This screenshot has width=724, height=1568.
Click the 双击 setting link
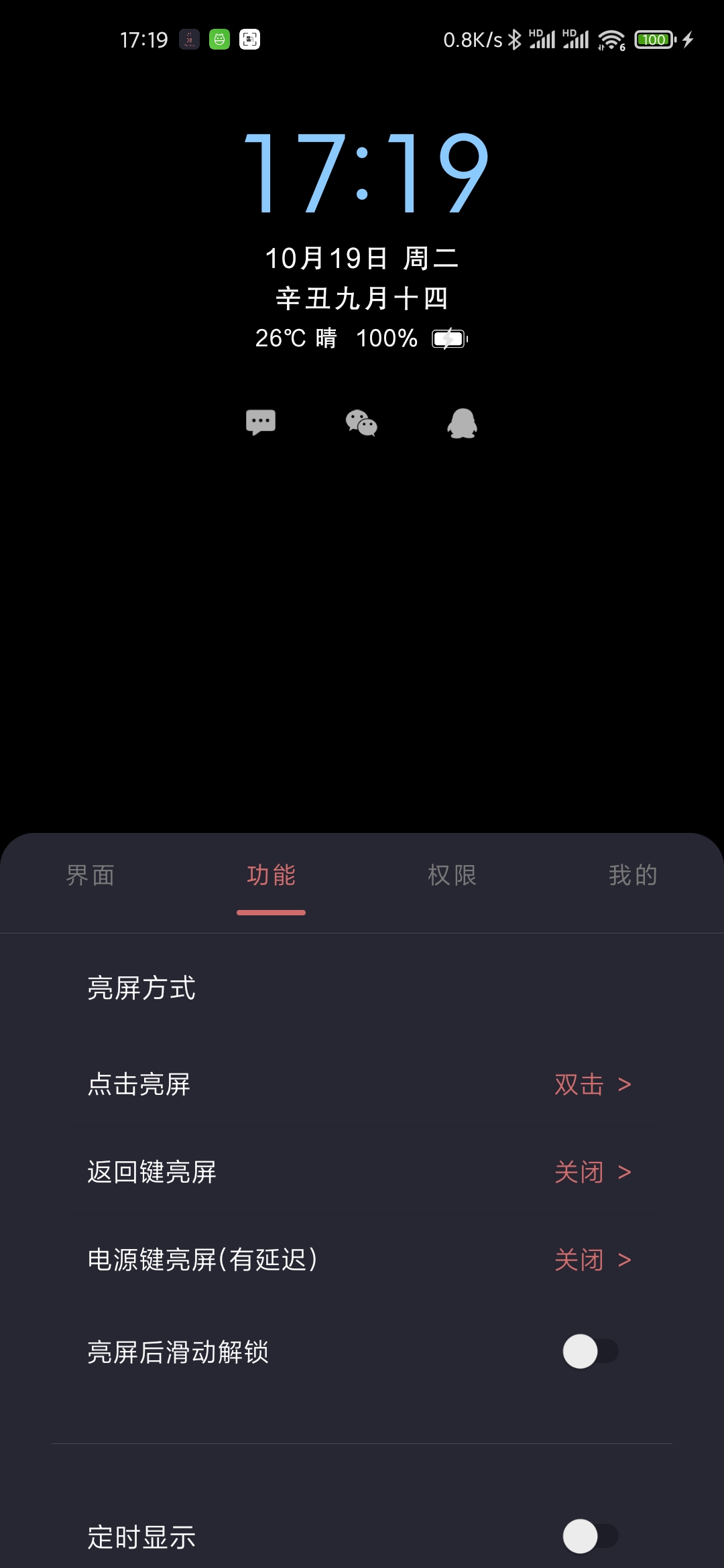pos(579,1084)
